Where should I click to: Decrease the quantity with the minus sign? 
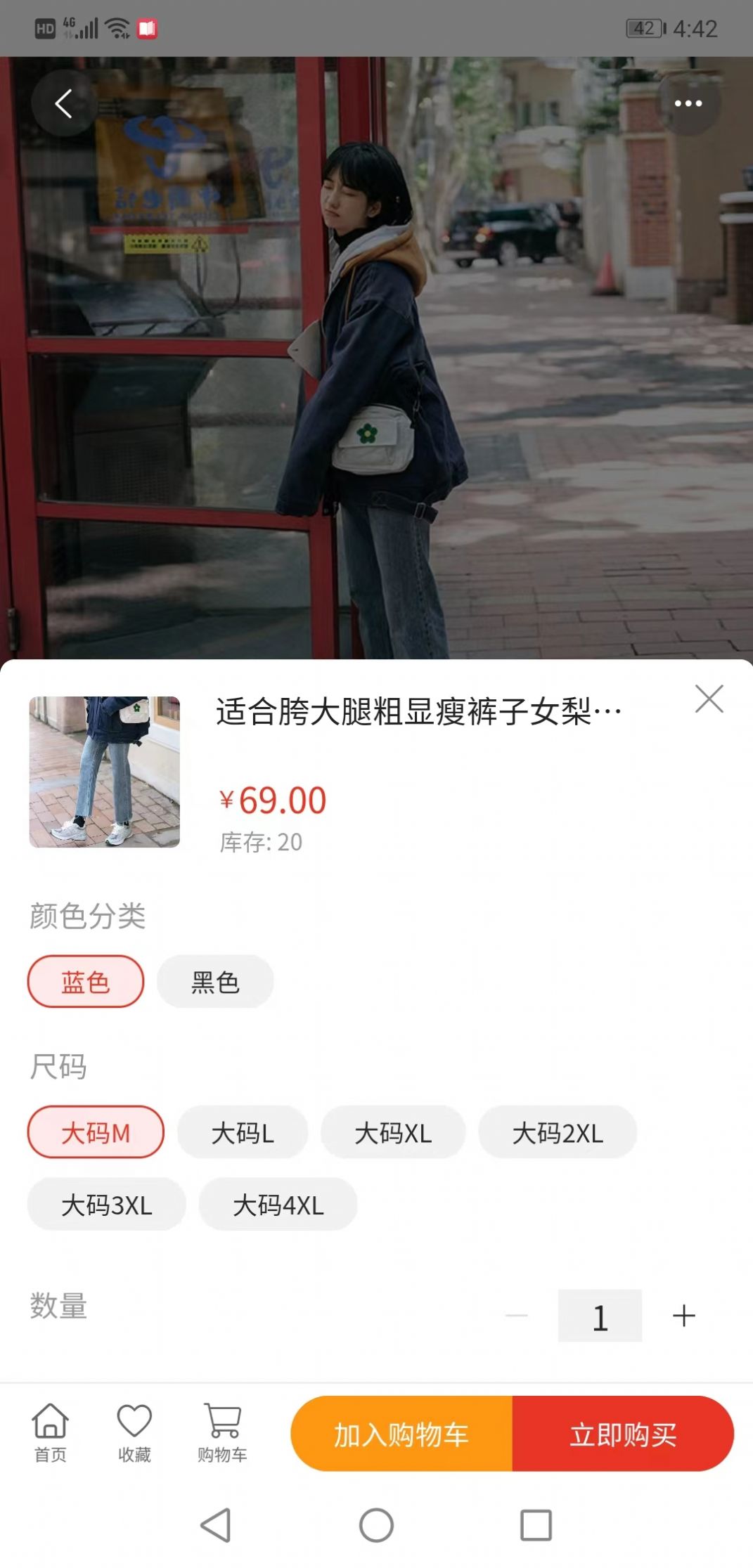coord(515,1316)
